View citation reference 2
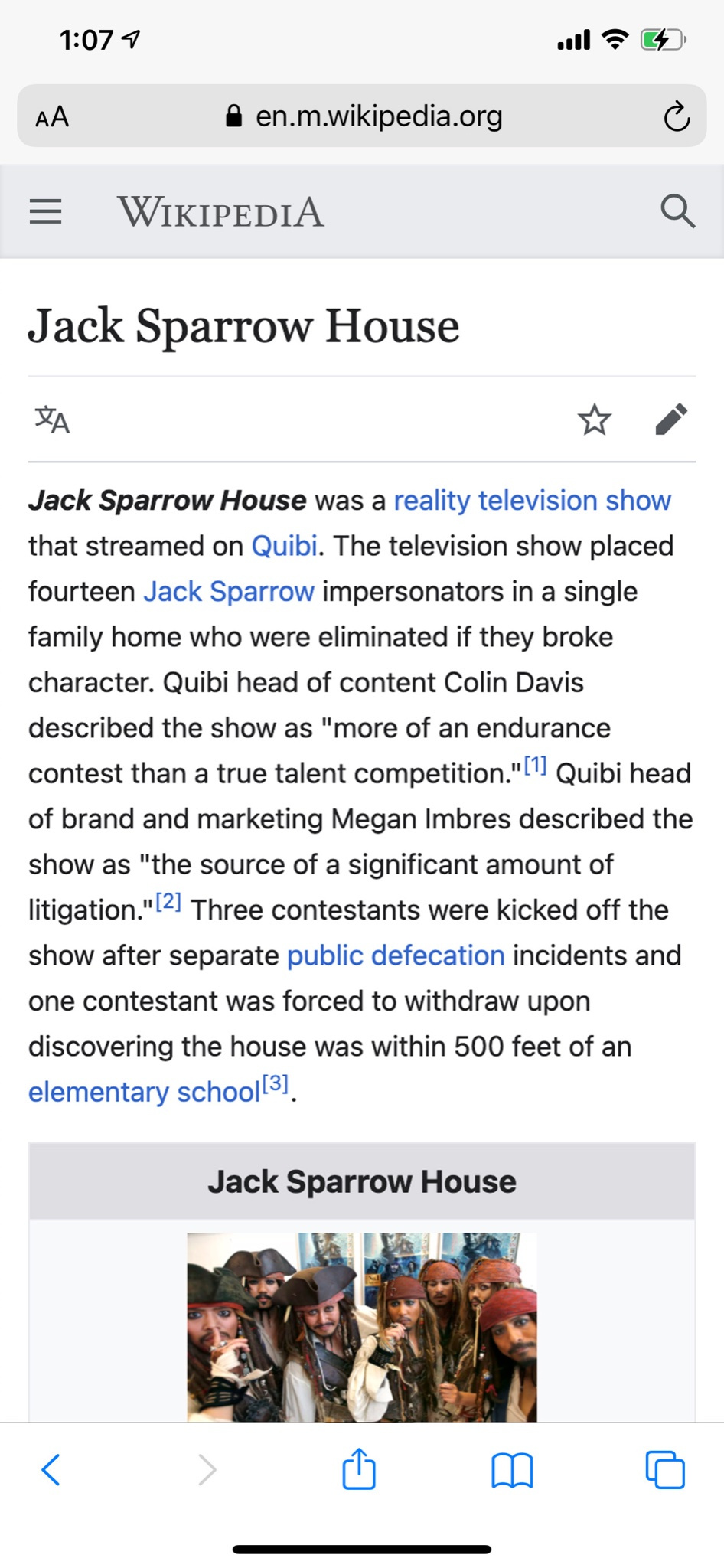The width and height of the screenshot is (724, 1568). (x=168, y=901)
